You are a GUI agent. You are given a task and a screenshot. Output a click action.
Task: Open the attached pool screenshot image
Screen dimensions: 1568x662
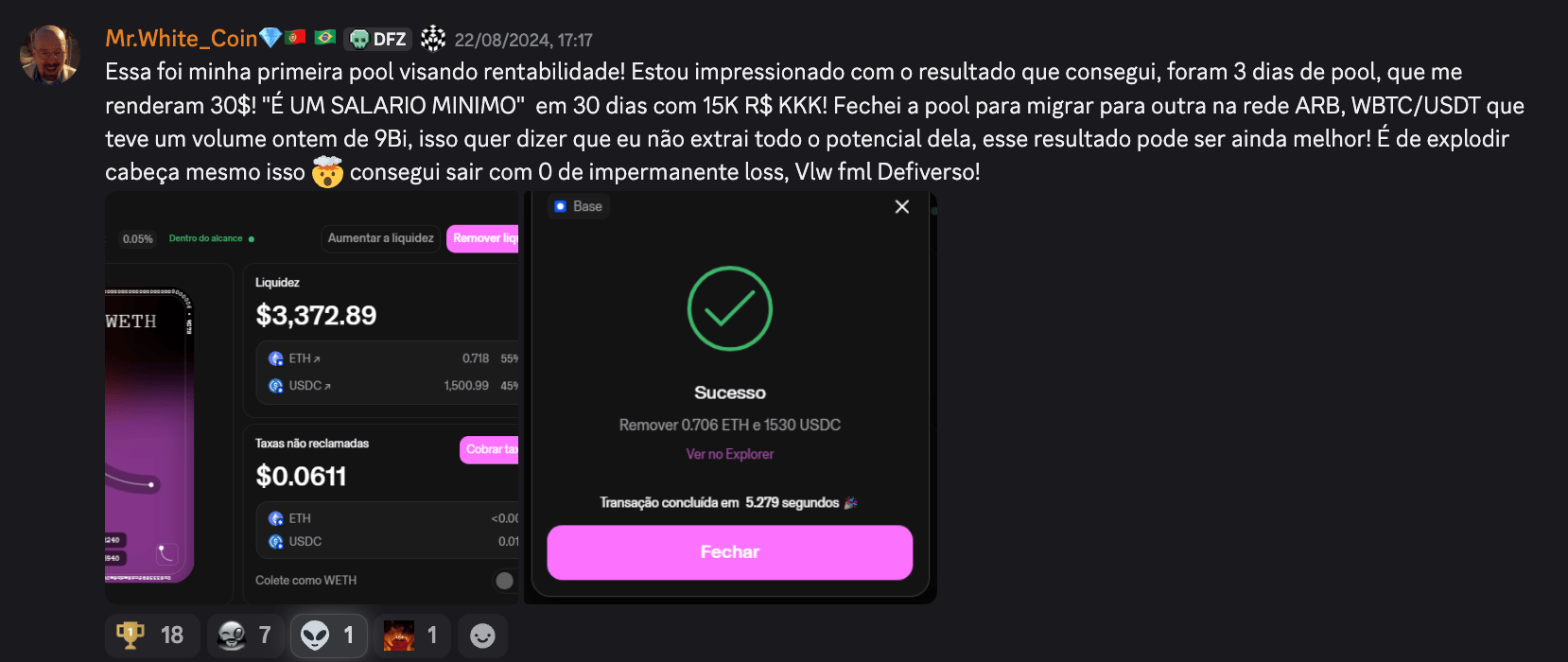tap(520, 397)
